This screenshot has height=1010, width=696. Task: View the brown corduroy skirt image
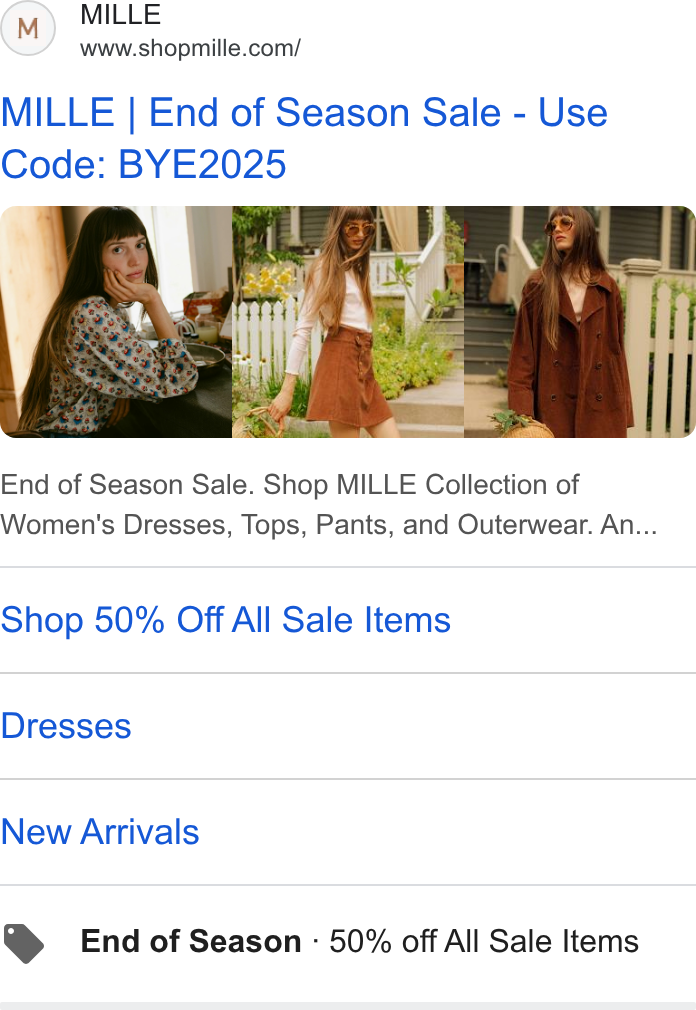(x=348, y=321)
